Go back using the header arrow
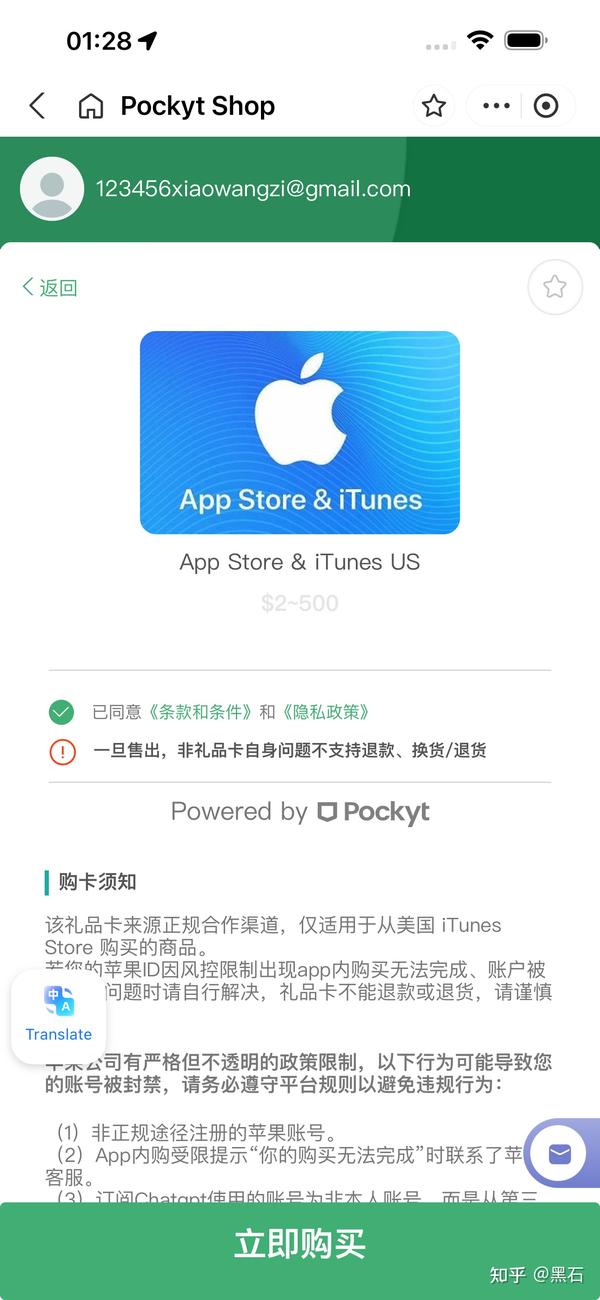Screen dimensions: 600x1300 (37, 106)
